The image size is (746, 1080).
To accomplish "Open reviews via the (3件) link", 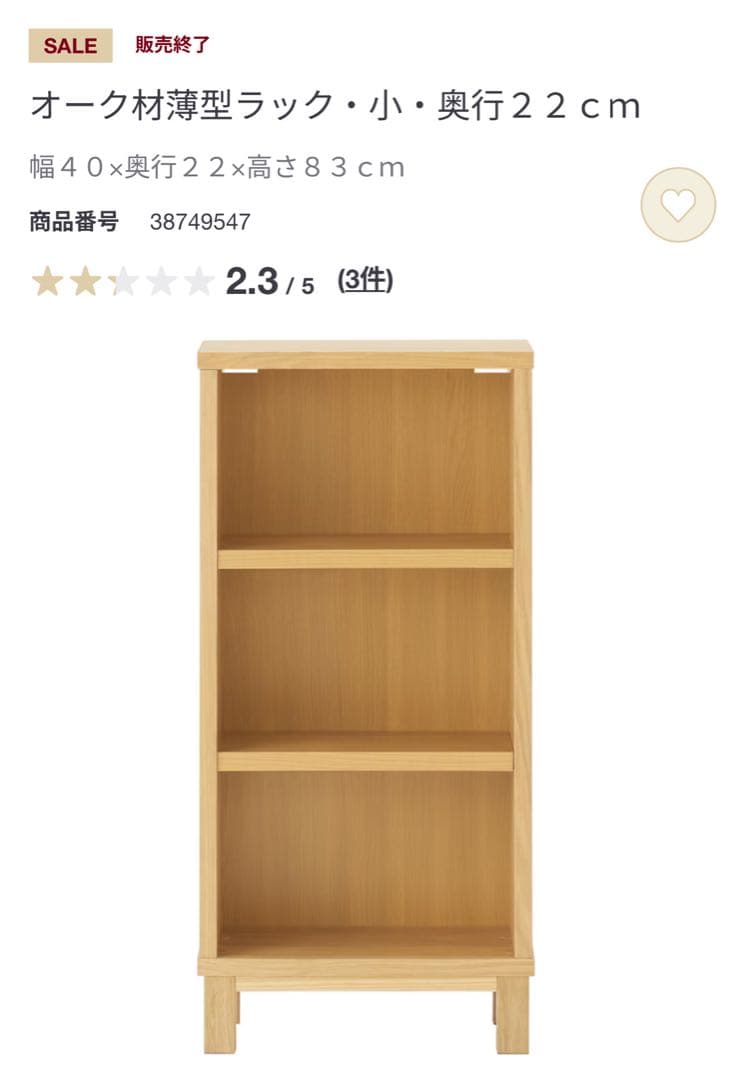I will coord(366,282).
